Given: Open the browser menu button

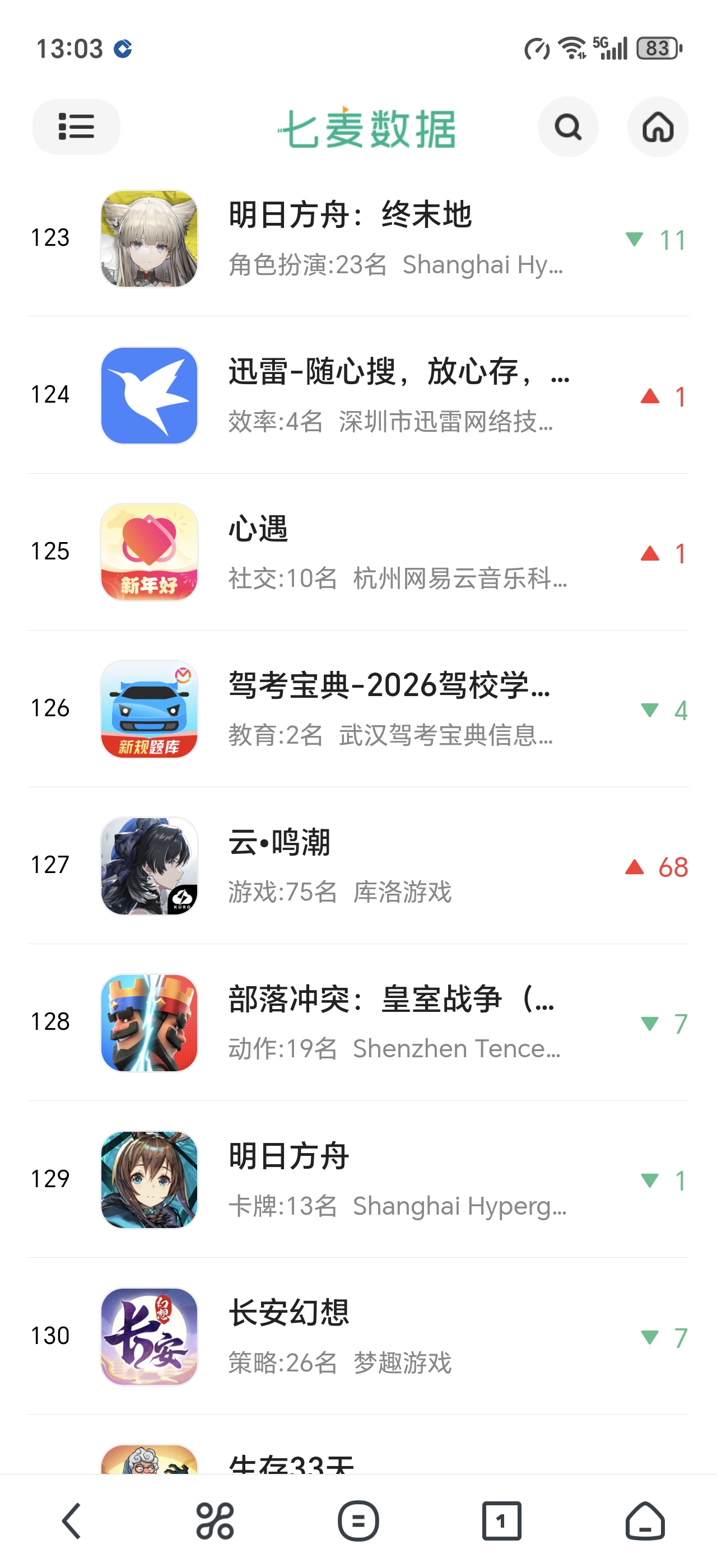Looking at the screenshot, I should click(x=358, y=1520).
